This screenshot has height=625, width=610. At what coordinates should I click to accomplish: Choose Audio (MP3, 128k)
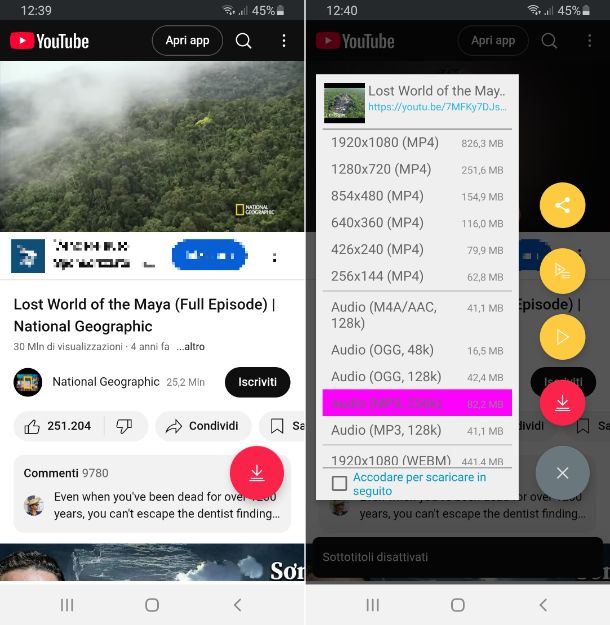click(x=417, y=430)
